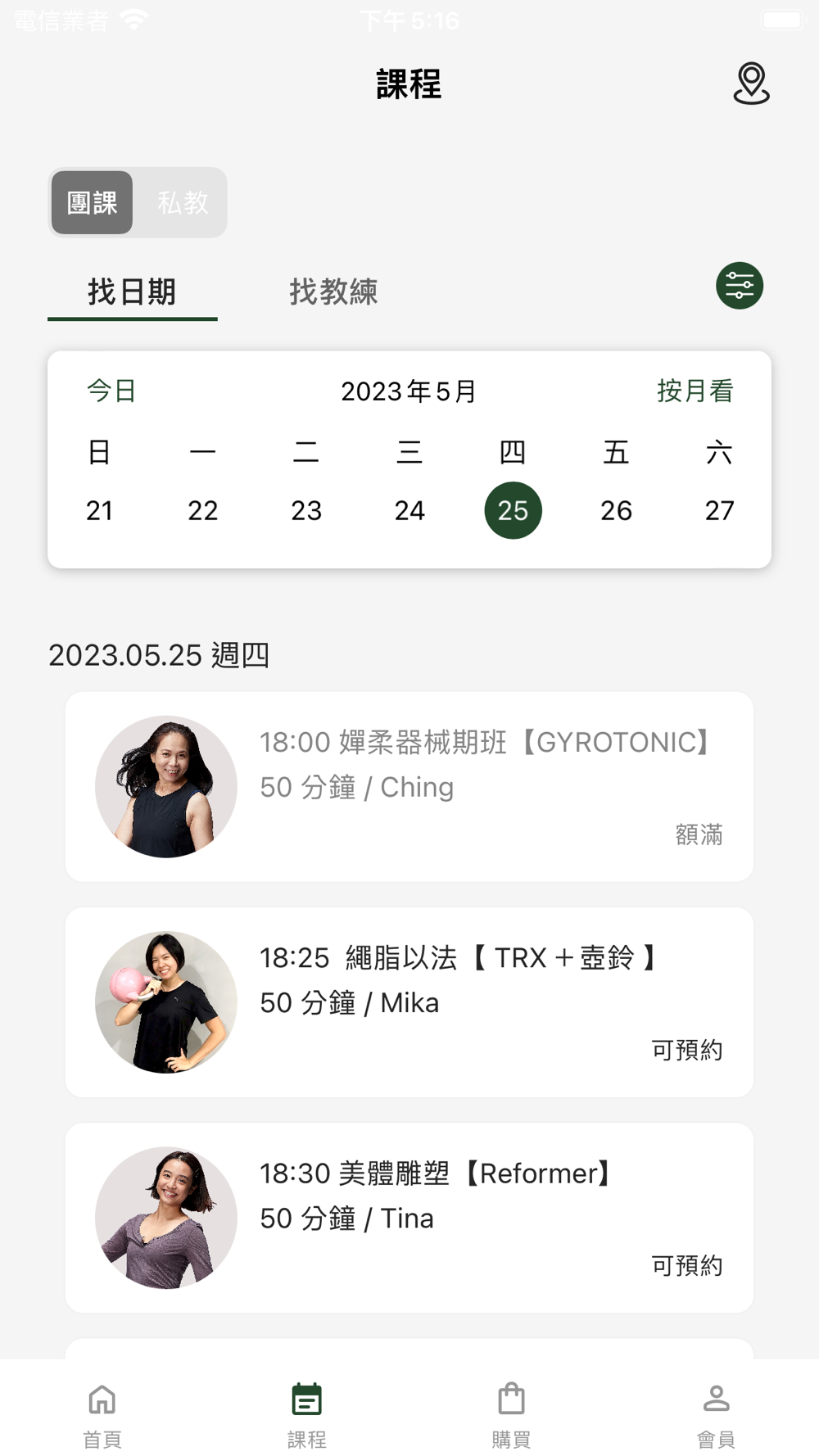Select date 23 in calendar

click(x=306, y=510)
